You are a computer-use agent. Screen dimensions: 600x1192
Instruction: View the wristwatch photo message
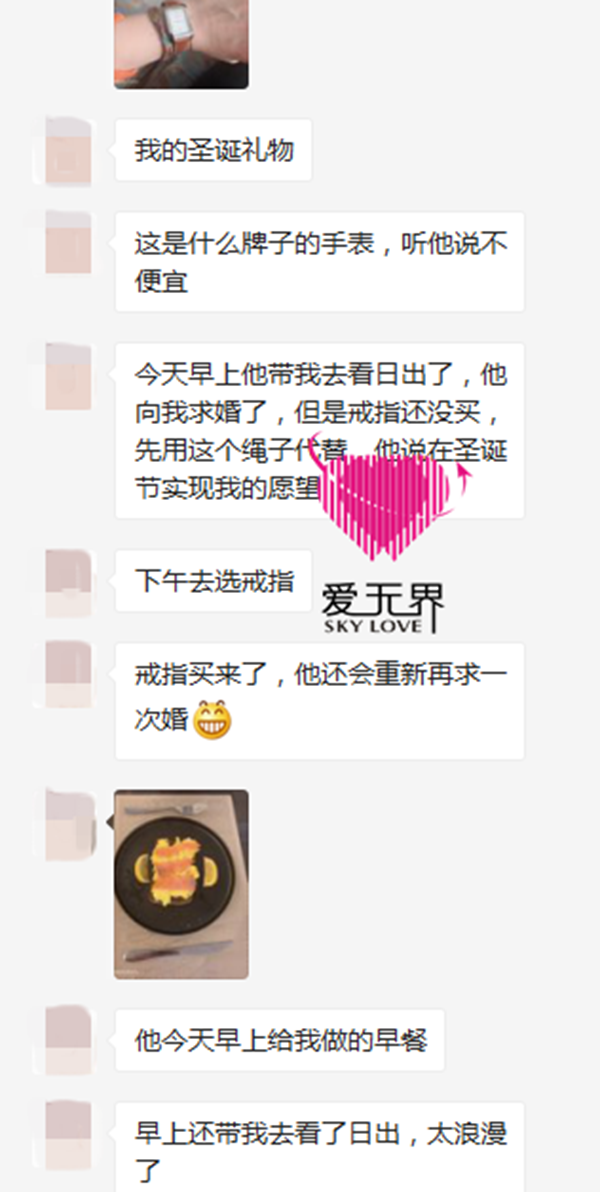click(181, 43)
